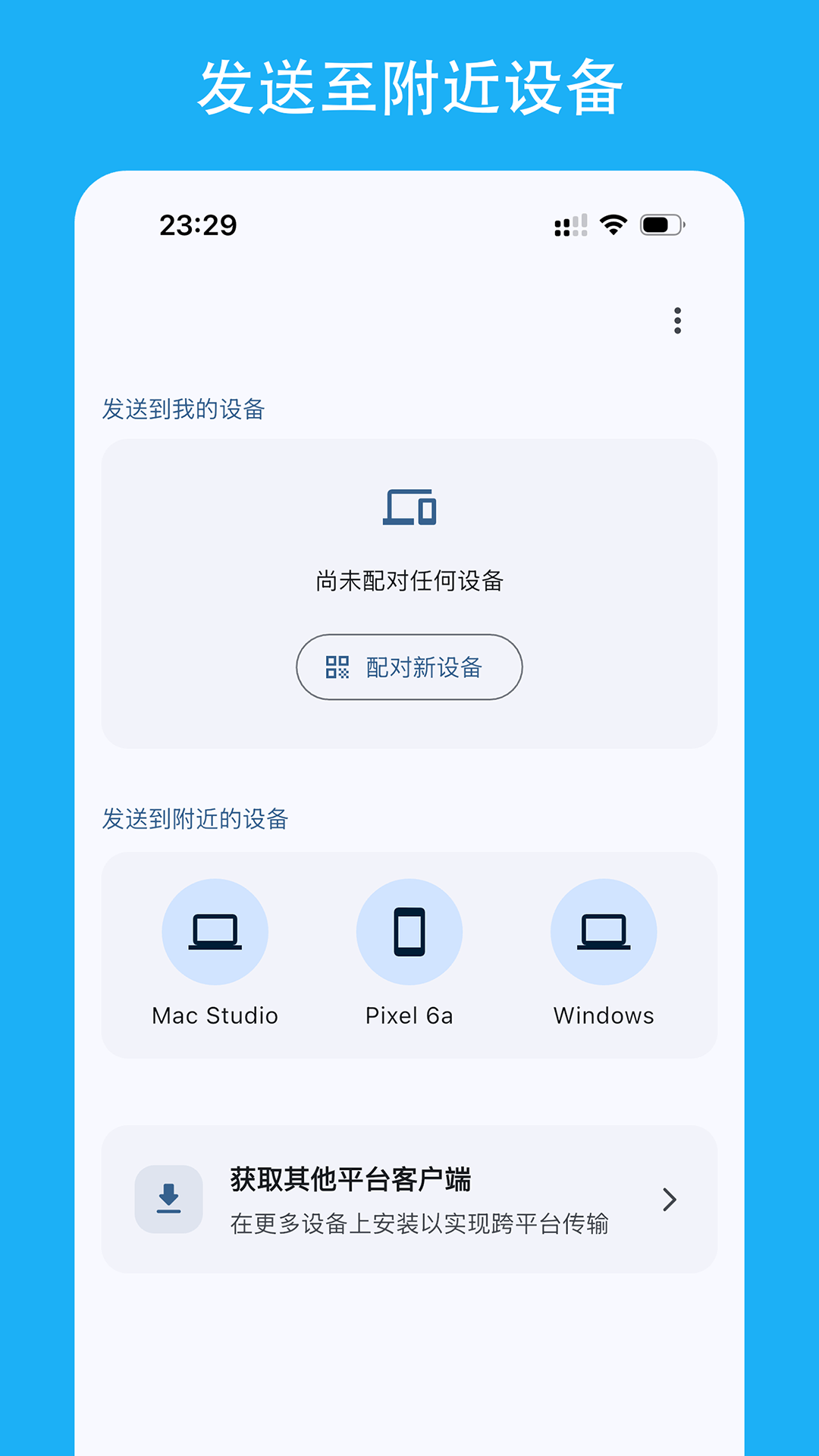Expand the other platform clients row

coord(409,1200)
